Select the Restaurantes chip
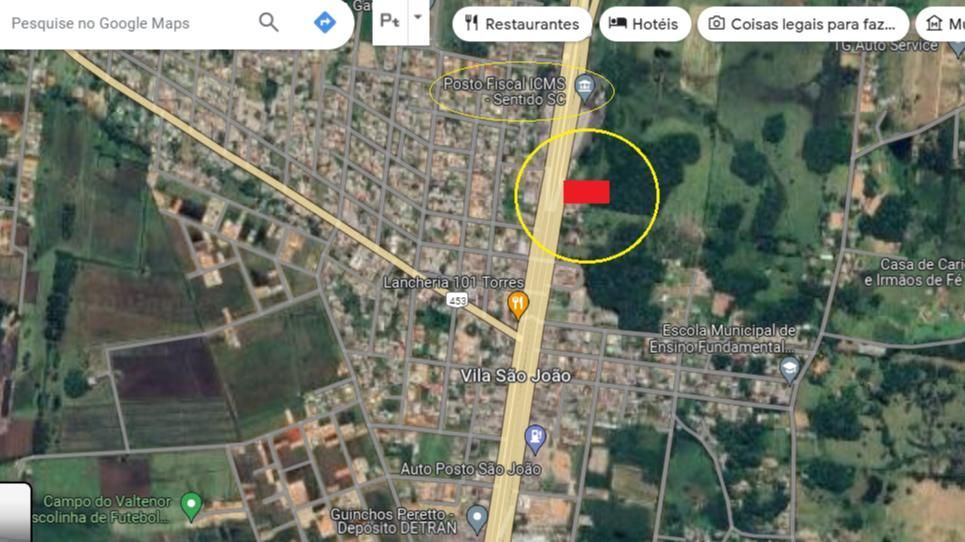The width and height of the screenshot is (965, 542). click(521, 24)
